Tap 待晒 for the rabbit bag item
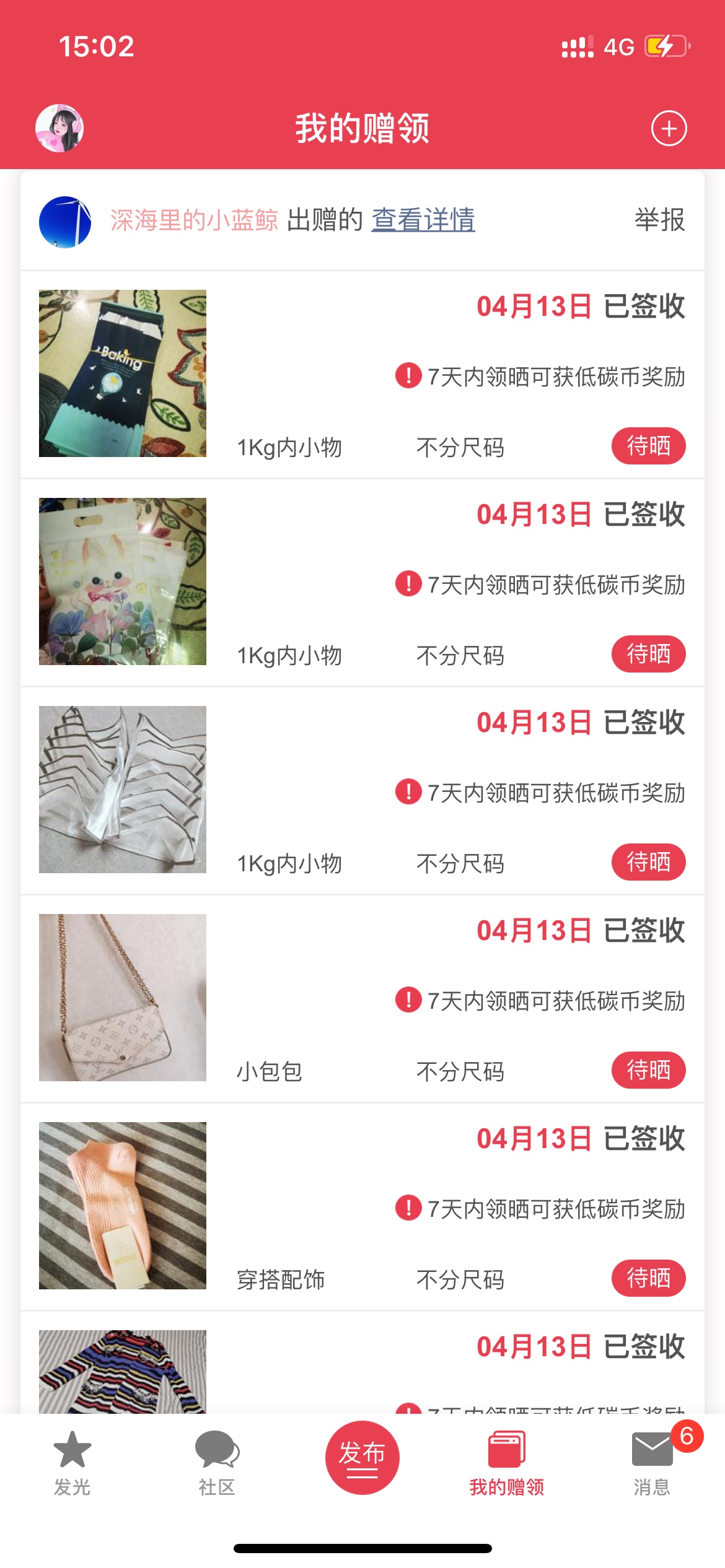This screenshot has height=1568, width=725. point(648,654)
